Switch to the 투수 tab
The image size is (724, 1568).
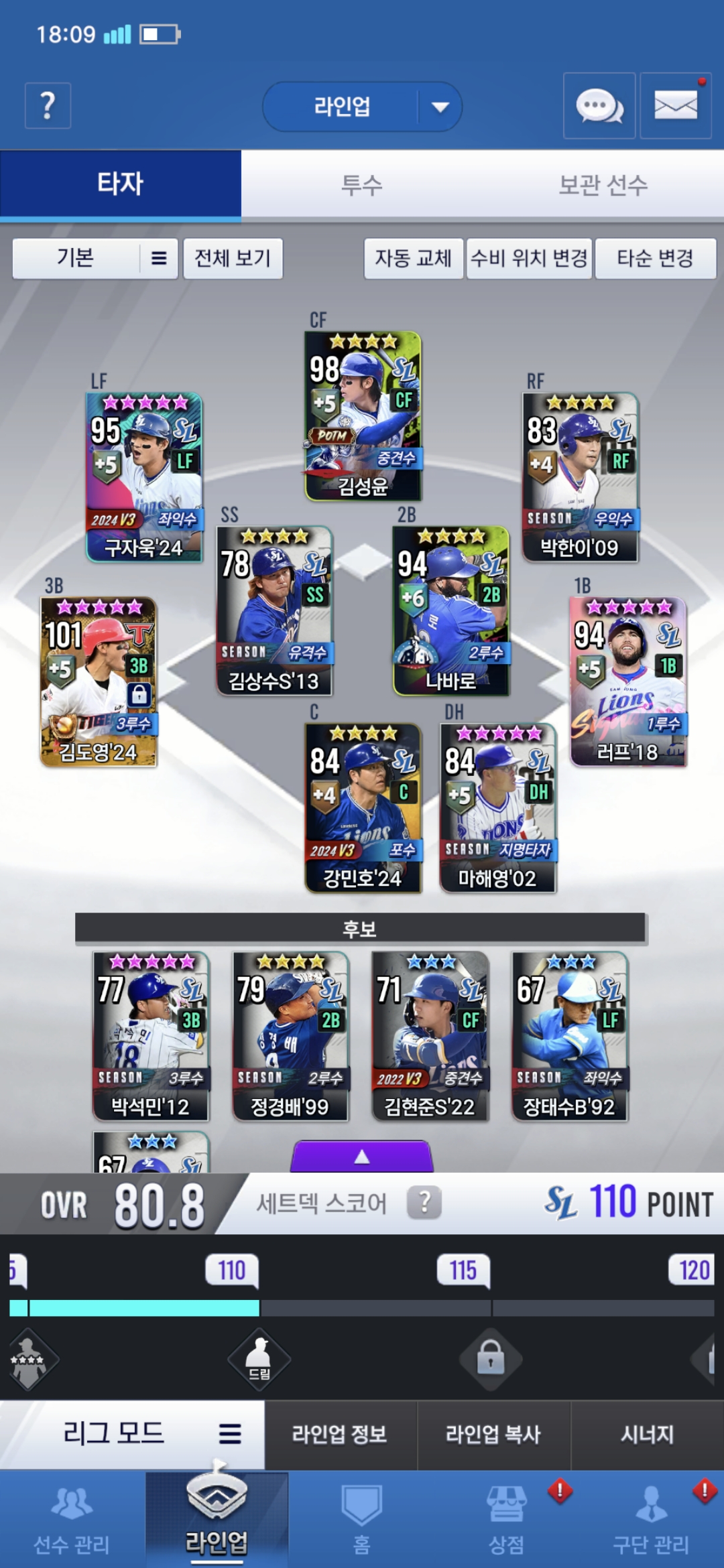click(361, 185)
